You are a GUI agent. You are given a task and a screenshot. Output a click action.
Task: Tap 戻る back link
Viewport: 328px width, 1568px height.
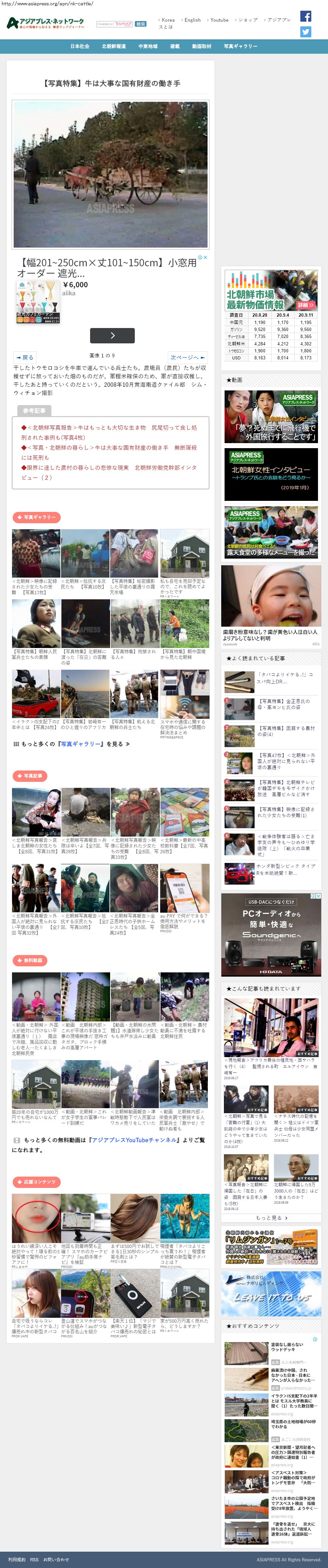[25, 357]
